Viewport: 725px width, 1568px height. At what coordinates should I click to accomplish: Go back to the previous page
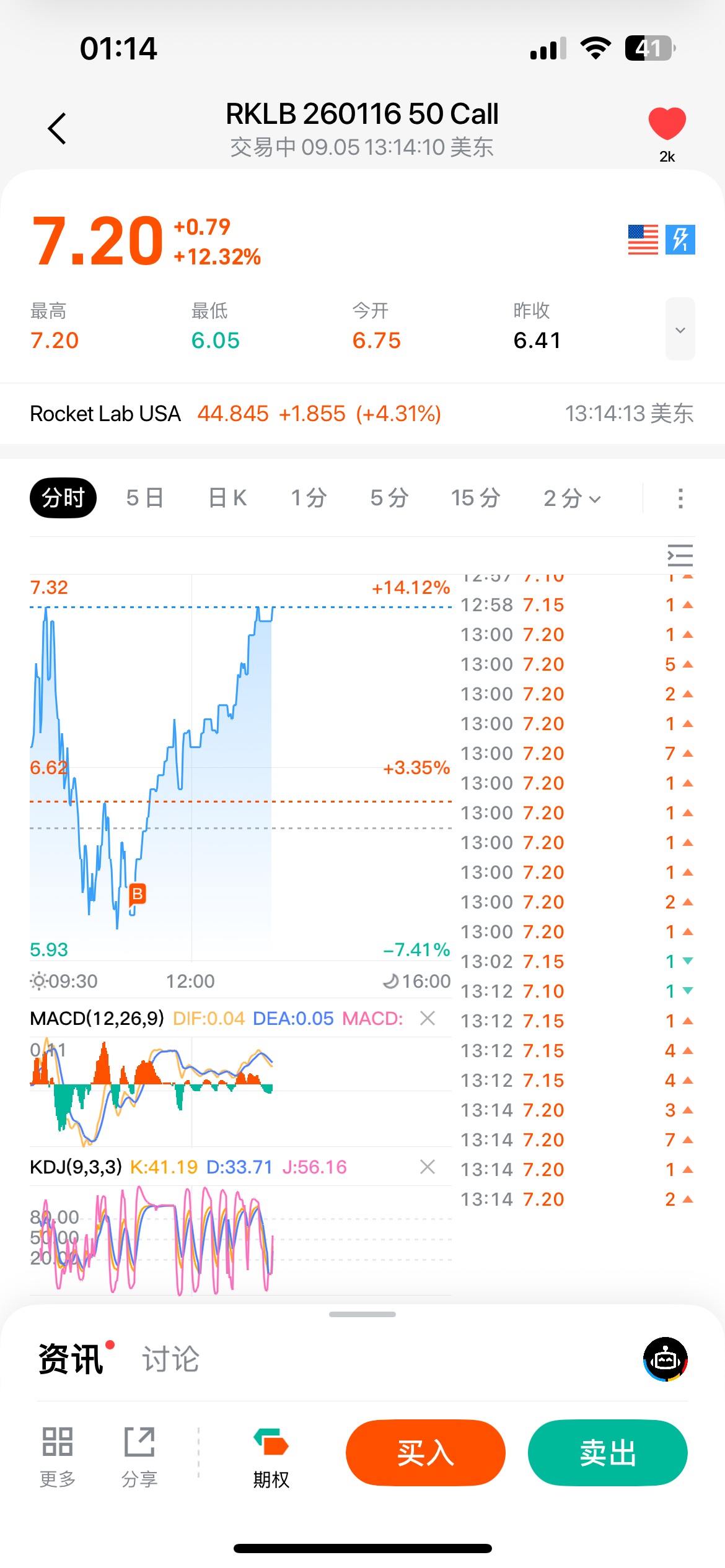[x=57, y=129]
